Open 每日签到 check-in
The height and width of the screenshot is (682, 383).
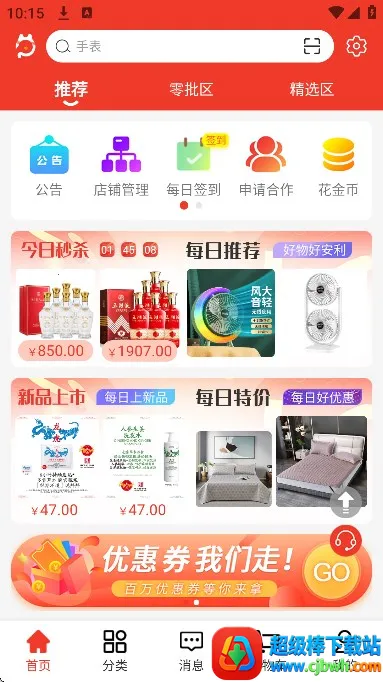coord(194,166)
